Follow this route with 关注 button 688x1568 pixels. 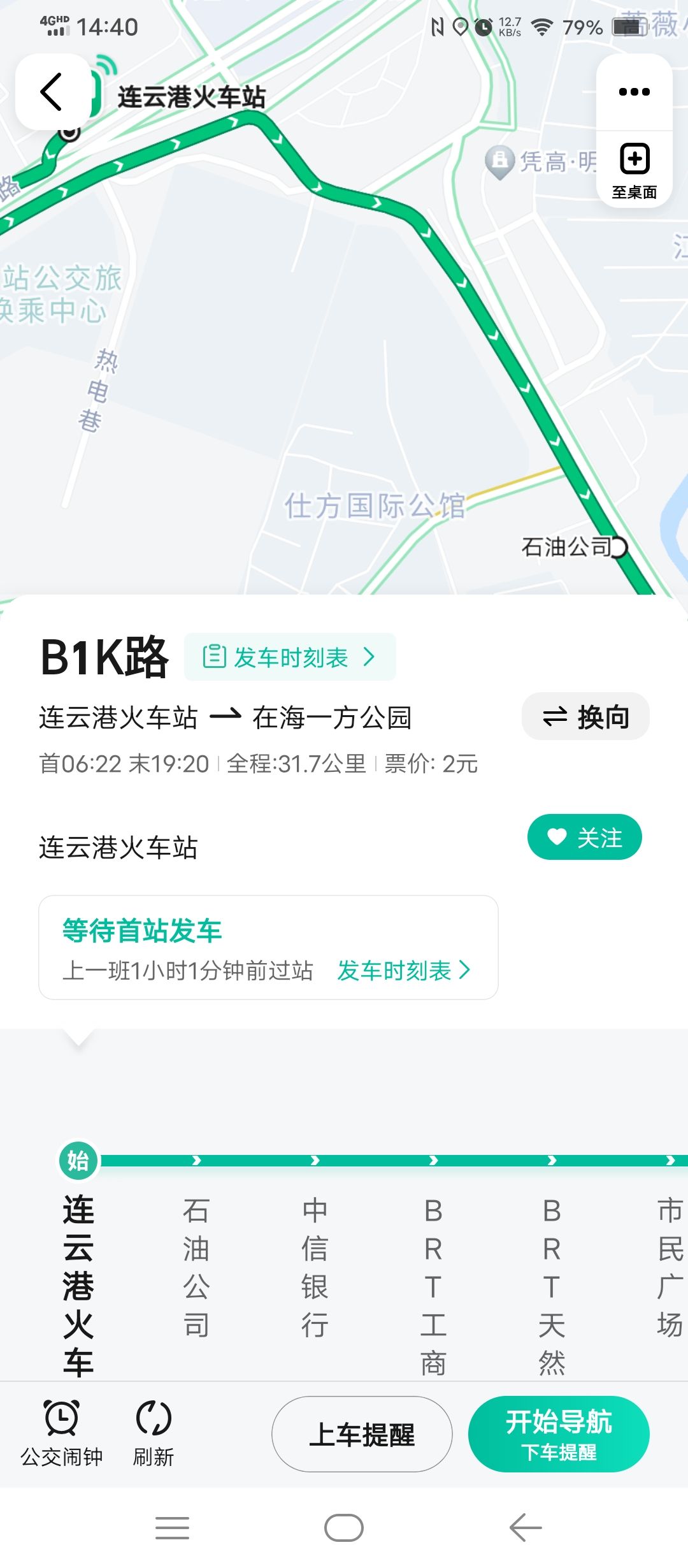pyautogui.click(x=584, y=837)
